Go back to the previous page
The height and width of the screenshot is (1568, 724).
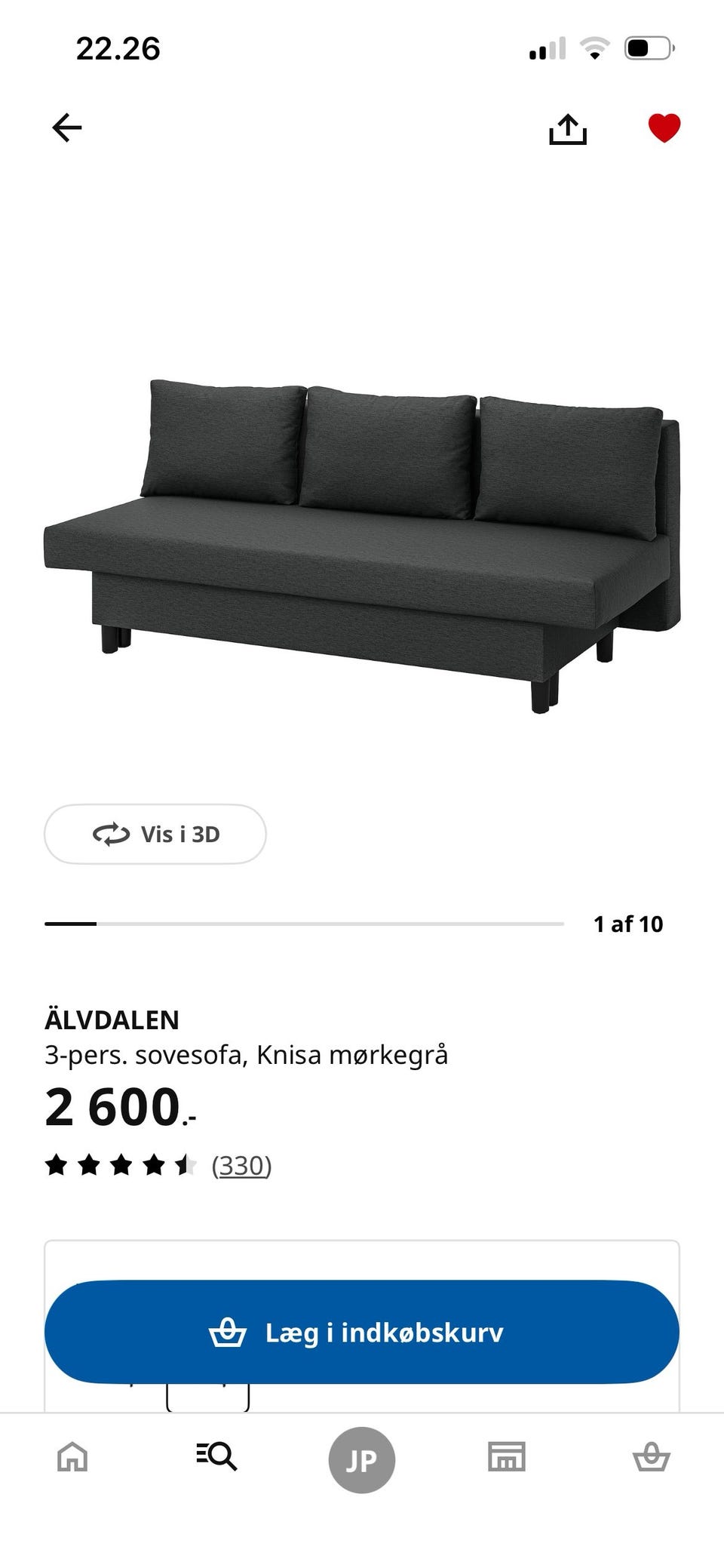tap(66, 127)
